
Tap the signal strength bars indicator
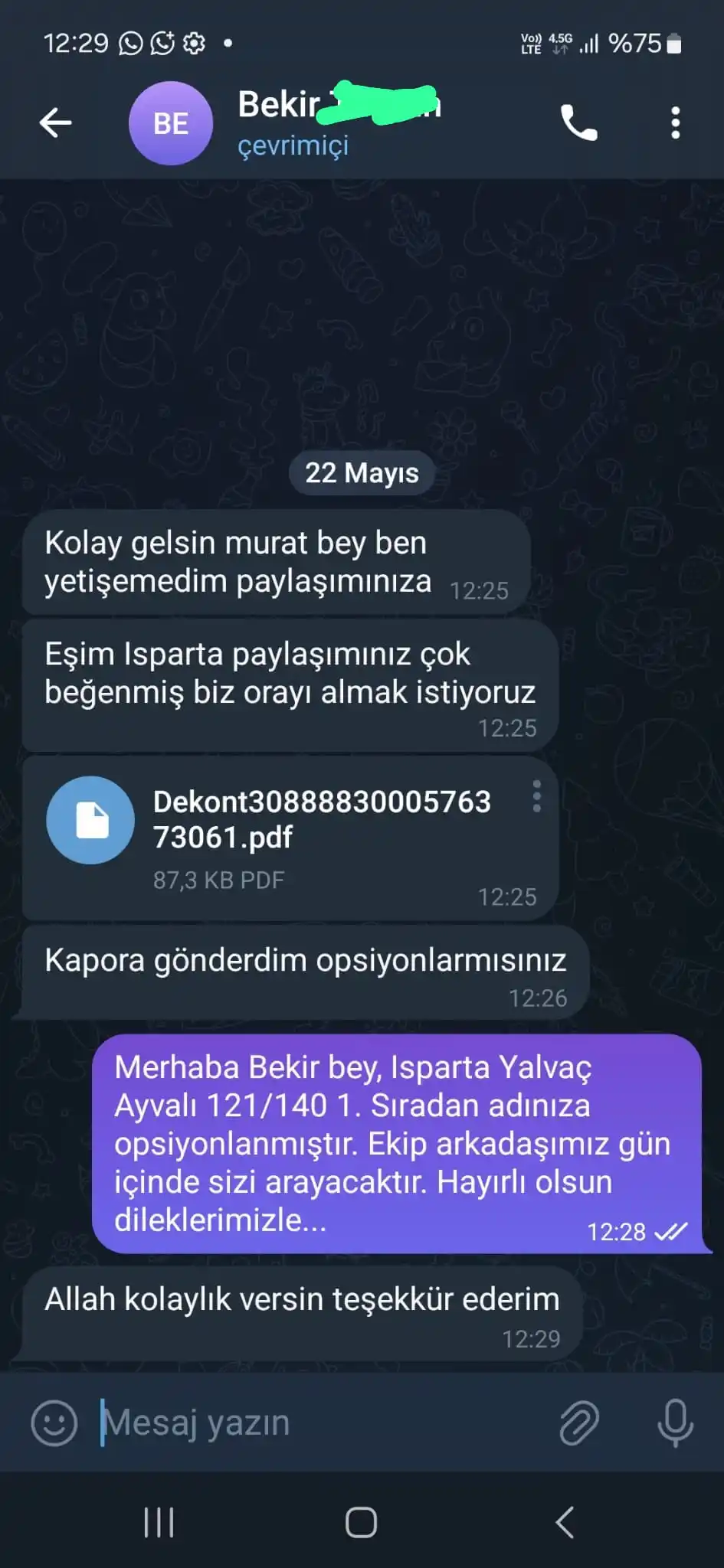coord(591,43)
